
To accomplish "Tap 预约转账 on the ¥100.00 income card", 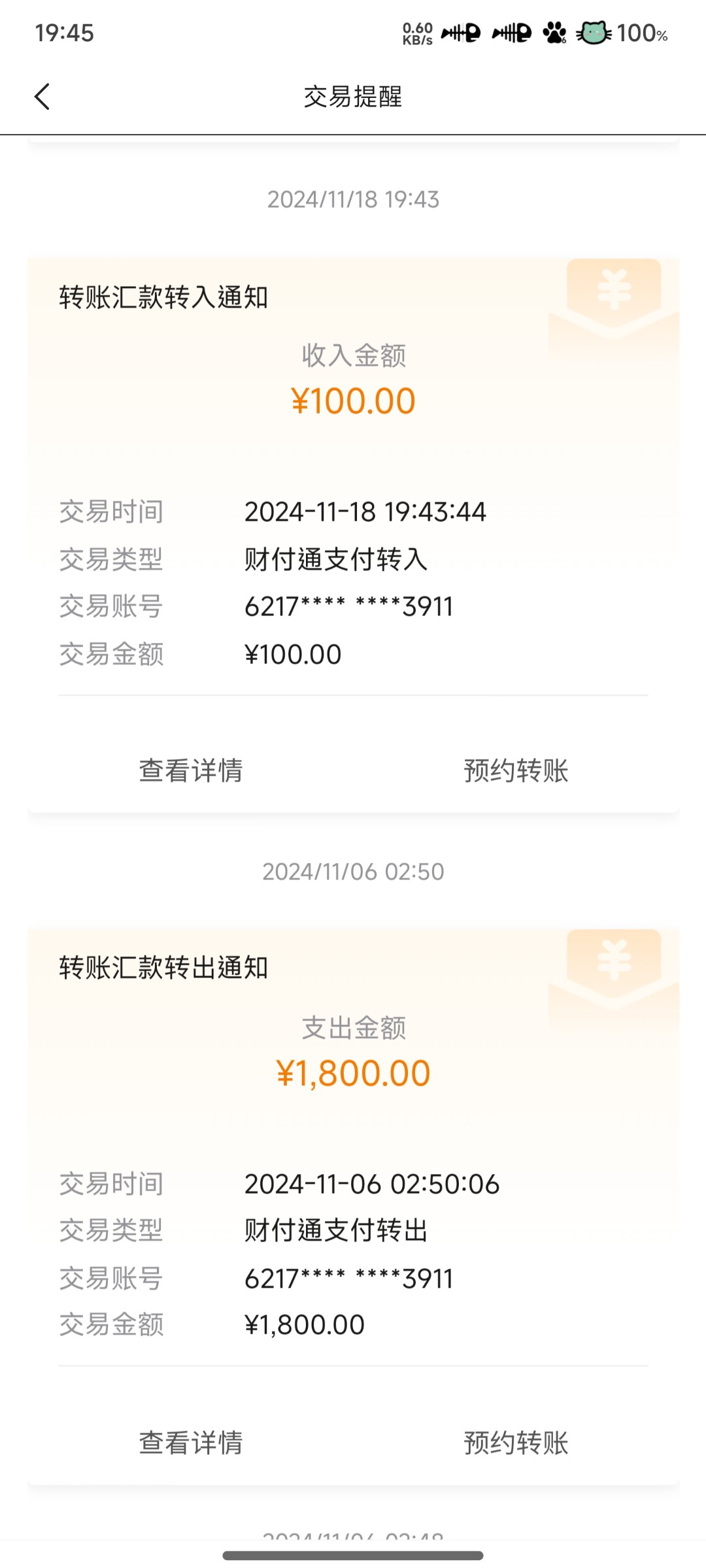I will [516, 770].
